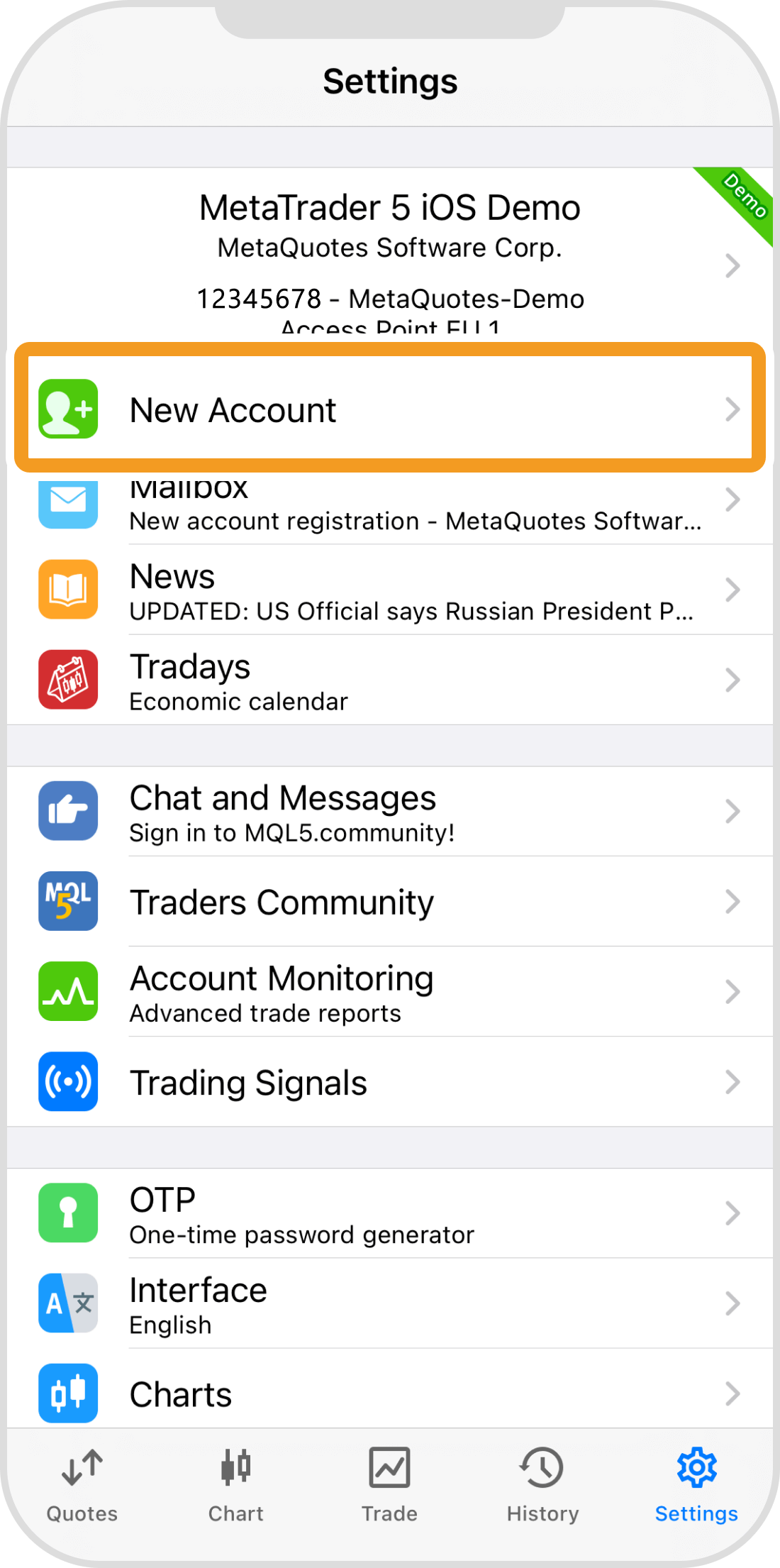Open the MetaTrader 5 iOS Demo account details
Image resolution: width=780 pixels, height=1568 pixels.
(x=389, y=255)
